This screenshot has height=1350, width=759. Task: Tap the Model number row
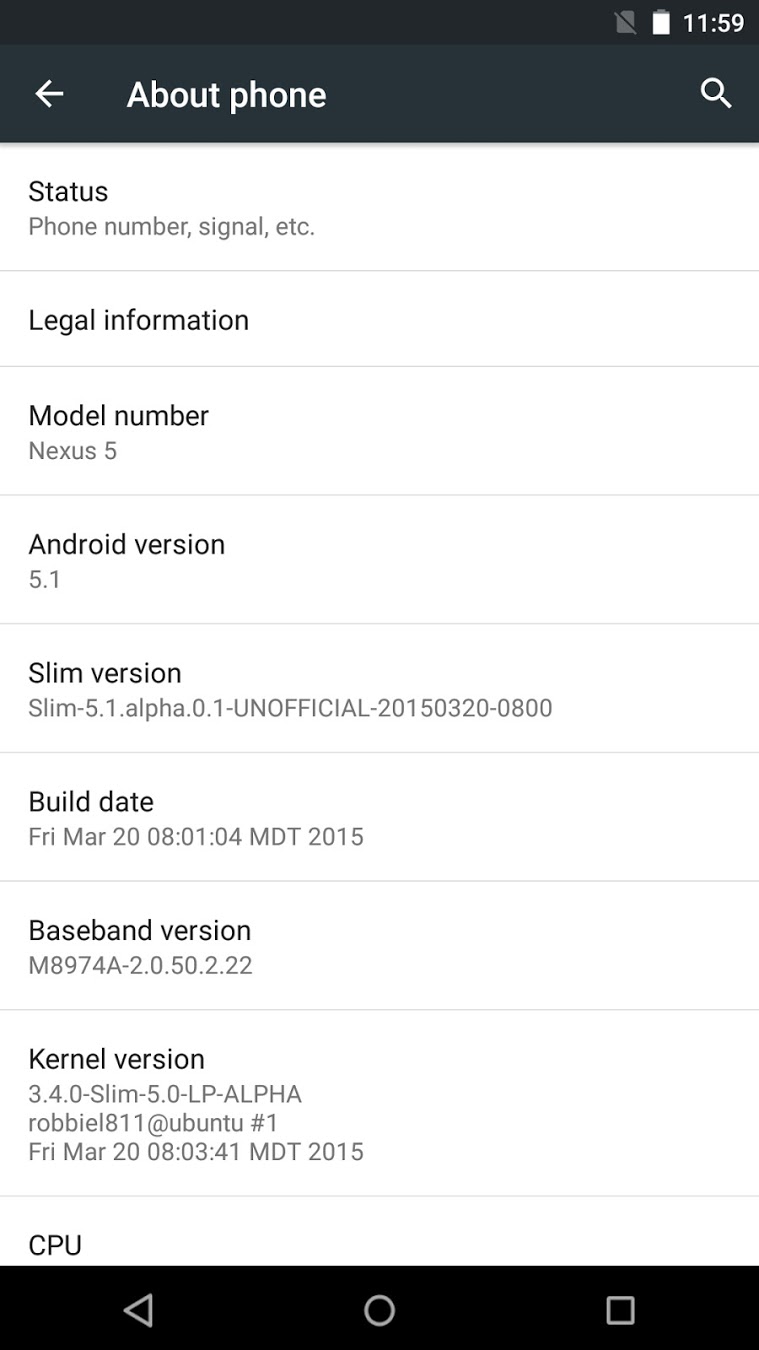pyautogui.click(x=379, y=431)
